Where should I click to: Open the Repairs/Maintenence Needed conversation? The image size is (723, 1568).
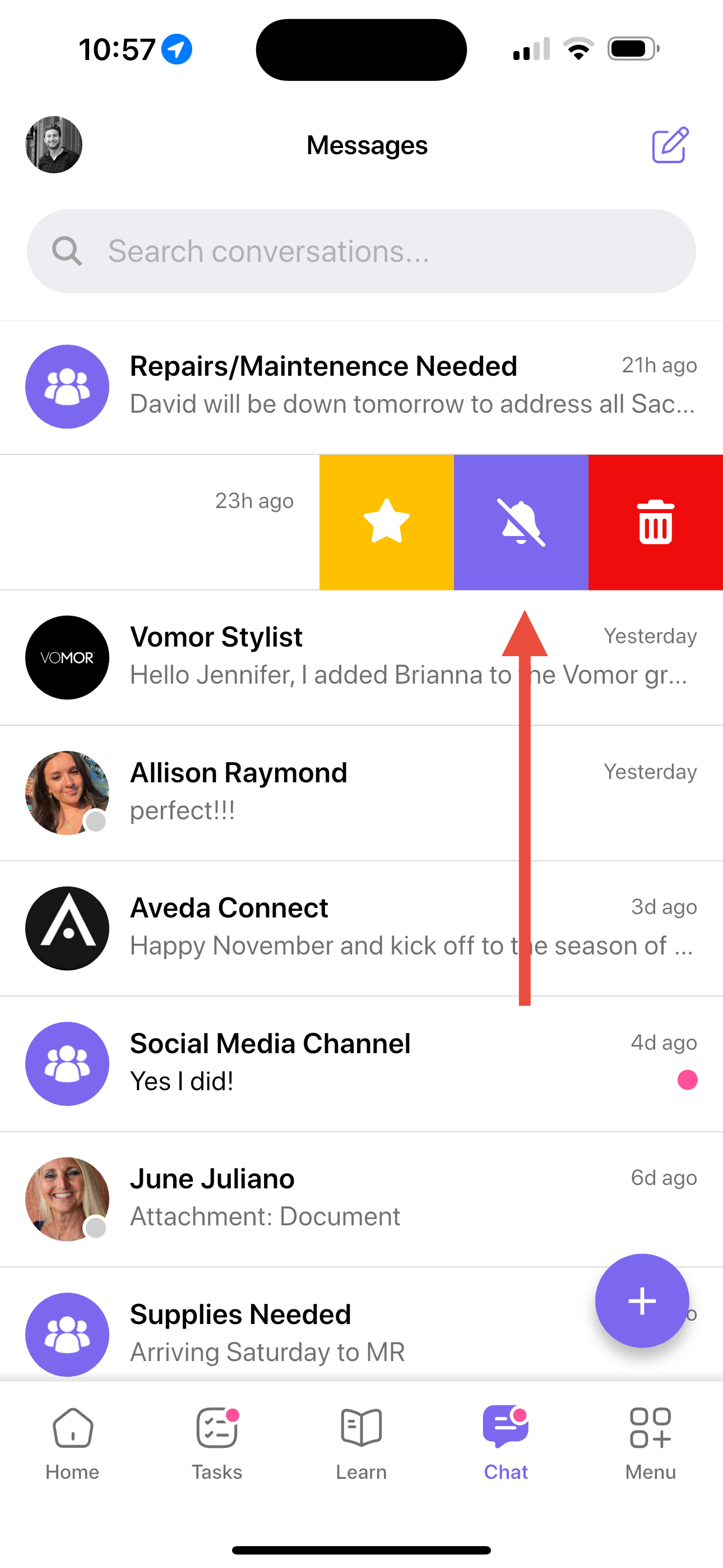[361, 387]
